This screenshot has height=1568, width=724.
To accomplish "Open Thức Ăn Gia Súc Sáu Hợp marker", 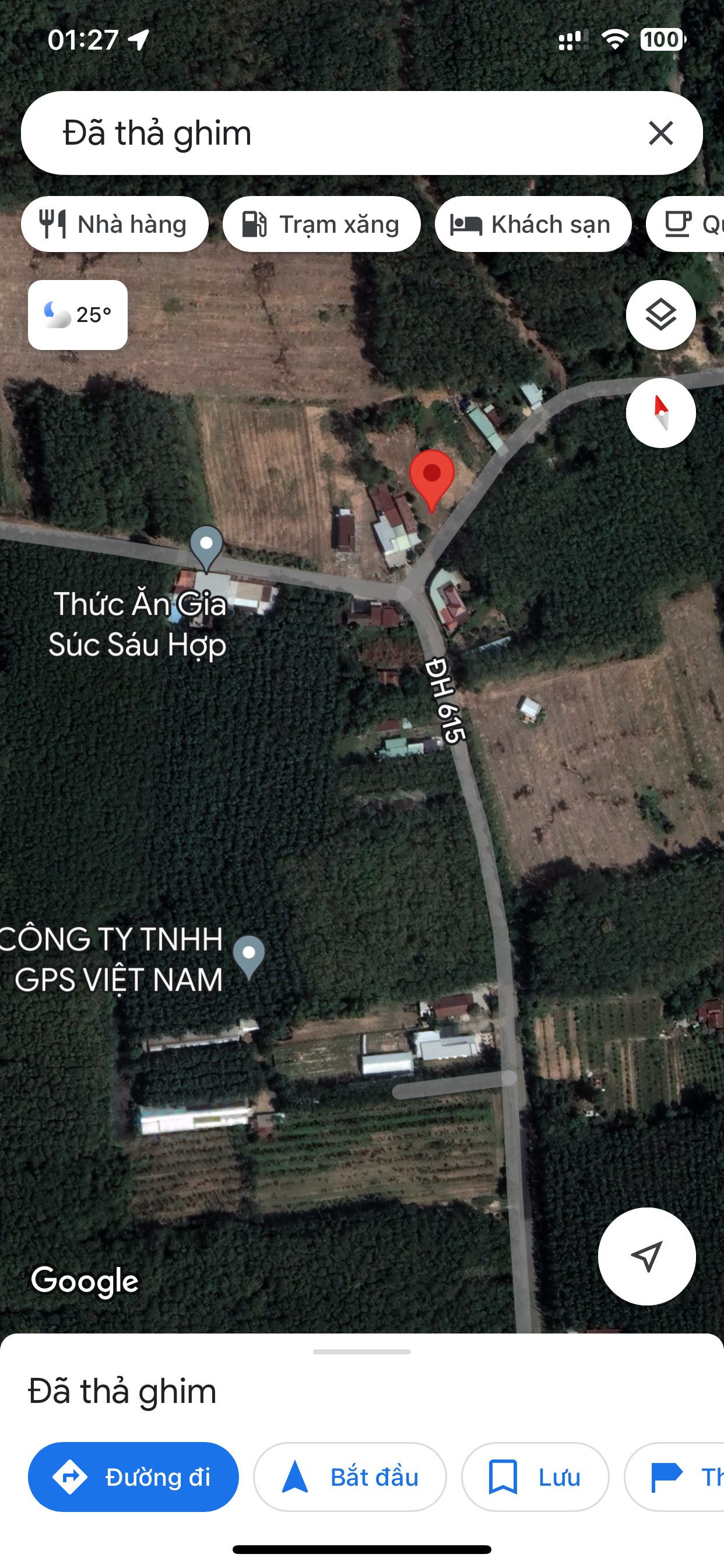I will [206, 546].
